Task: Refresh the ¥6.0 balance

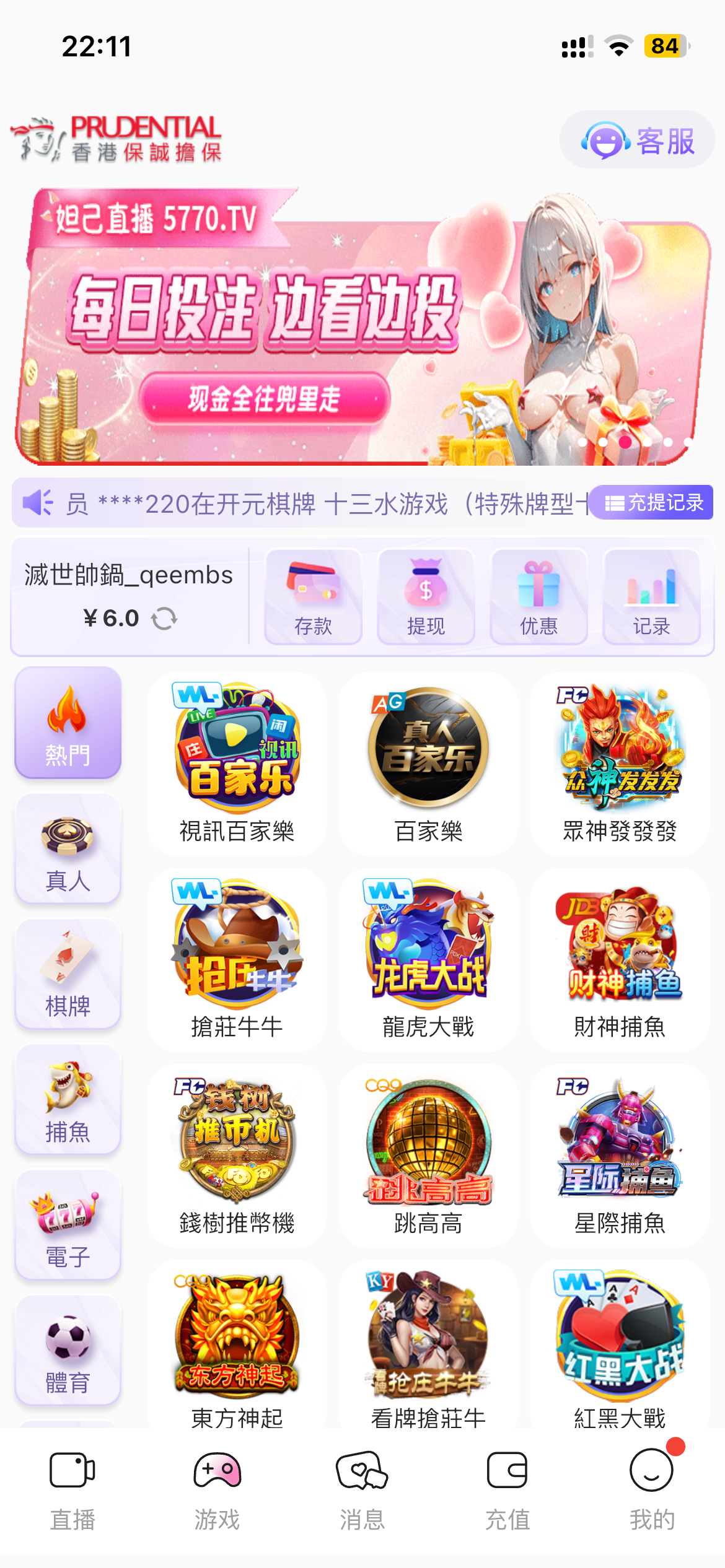Action: [164, 618]
